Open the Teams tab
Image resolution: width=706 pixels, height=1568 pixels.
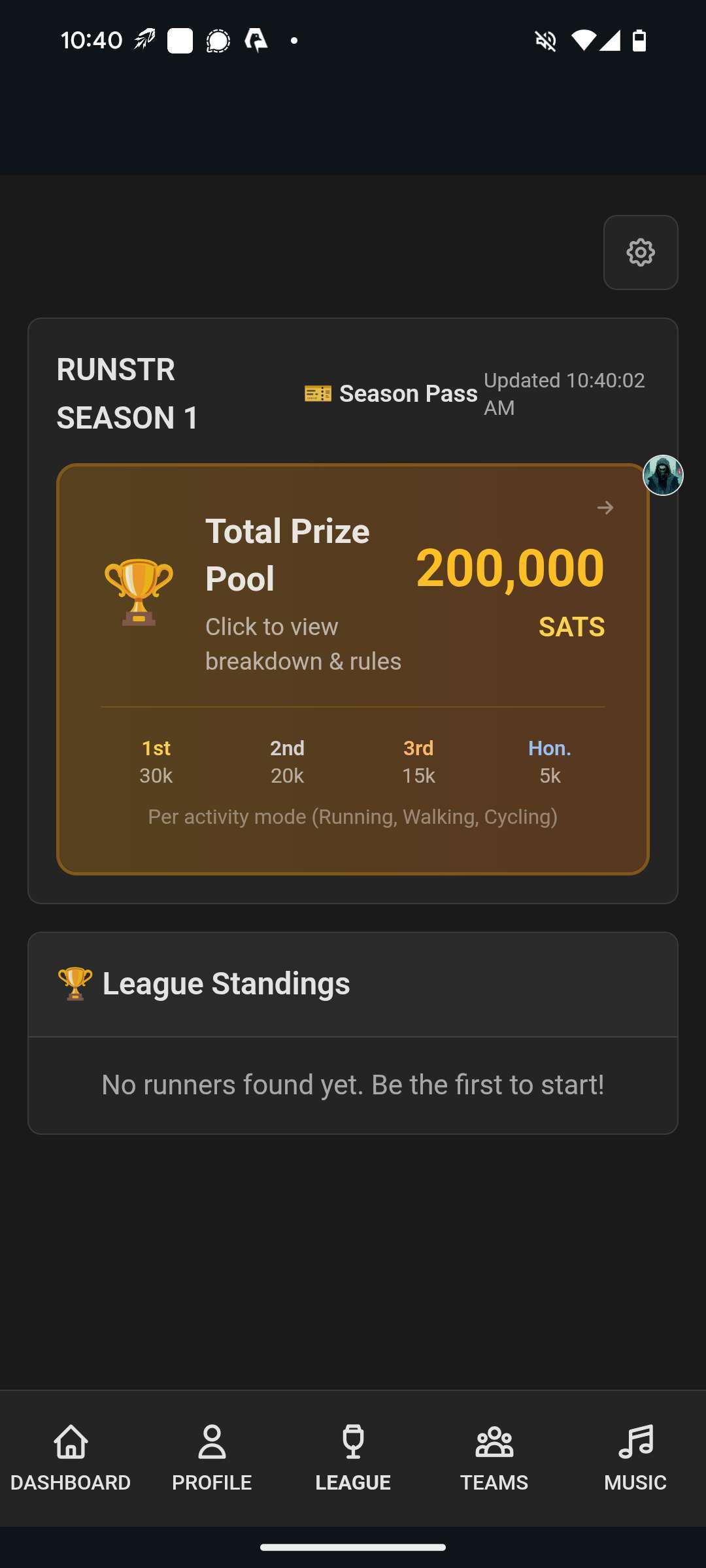click(494, 1458)
